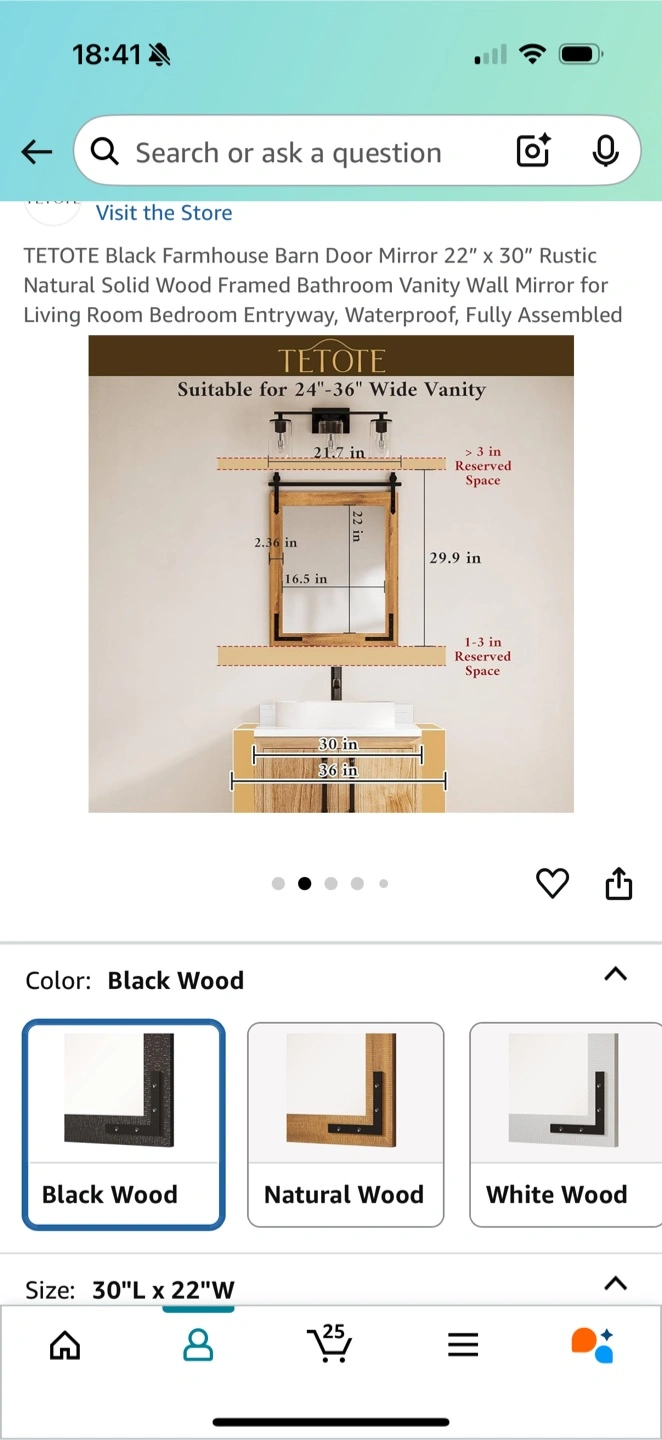Open the hamburger menu tab
This screenshot has width=662, height=1440.
pos(463,1345)
